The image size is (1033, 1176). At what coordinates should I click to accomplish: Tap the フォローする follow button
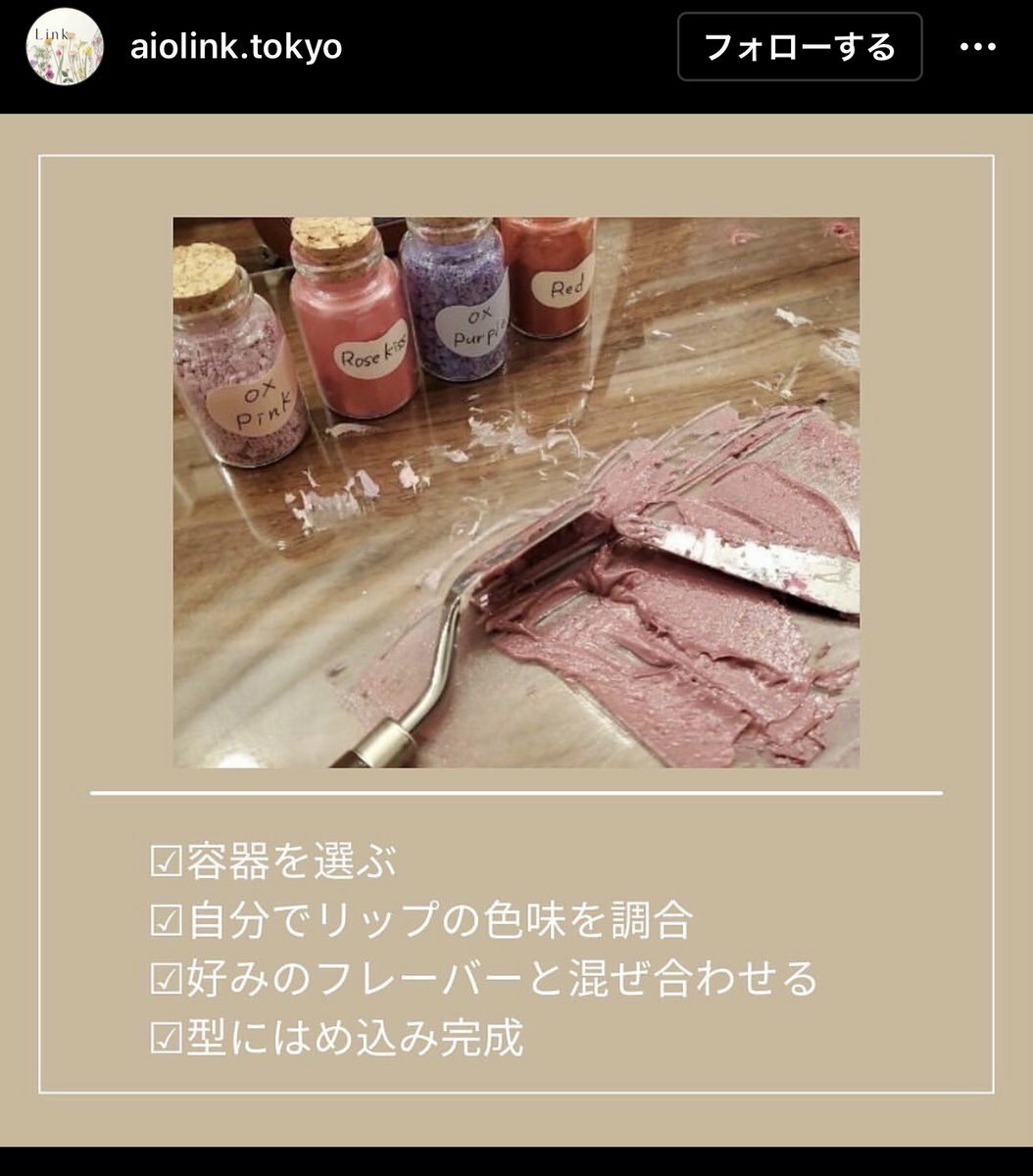click(x=799, y=47)
